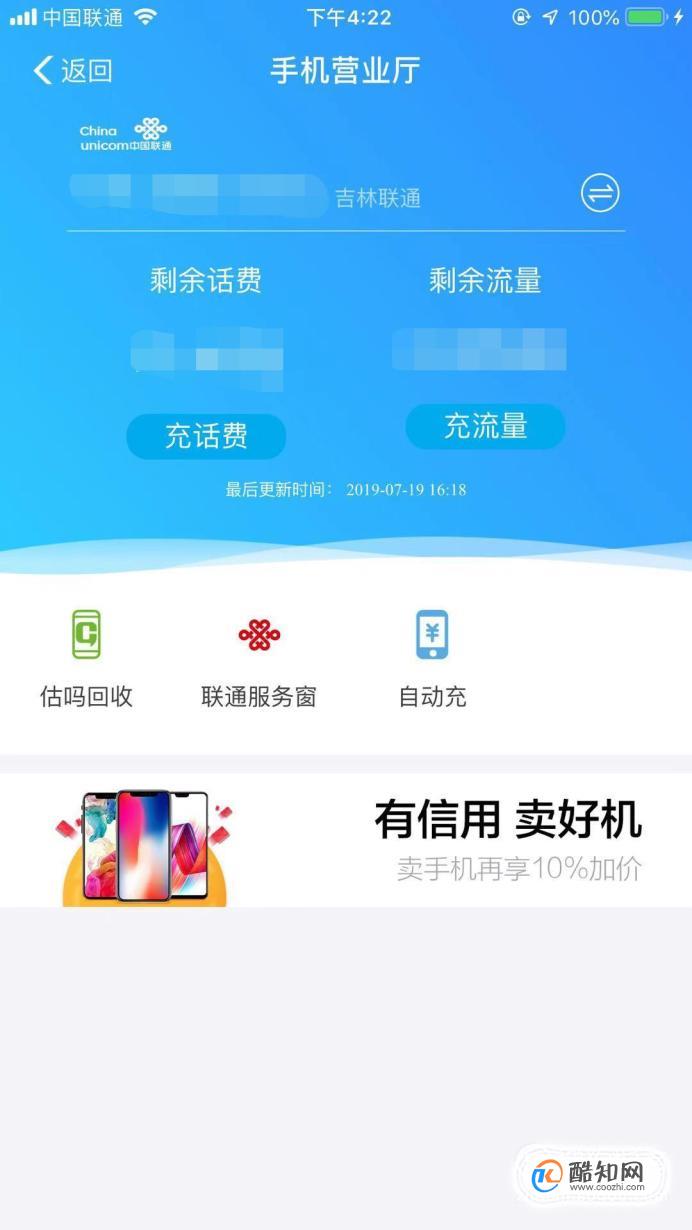This screenshot has width=692, height=1230.
Task: Tap the 充话费 button
Action: coord(206,436)
